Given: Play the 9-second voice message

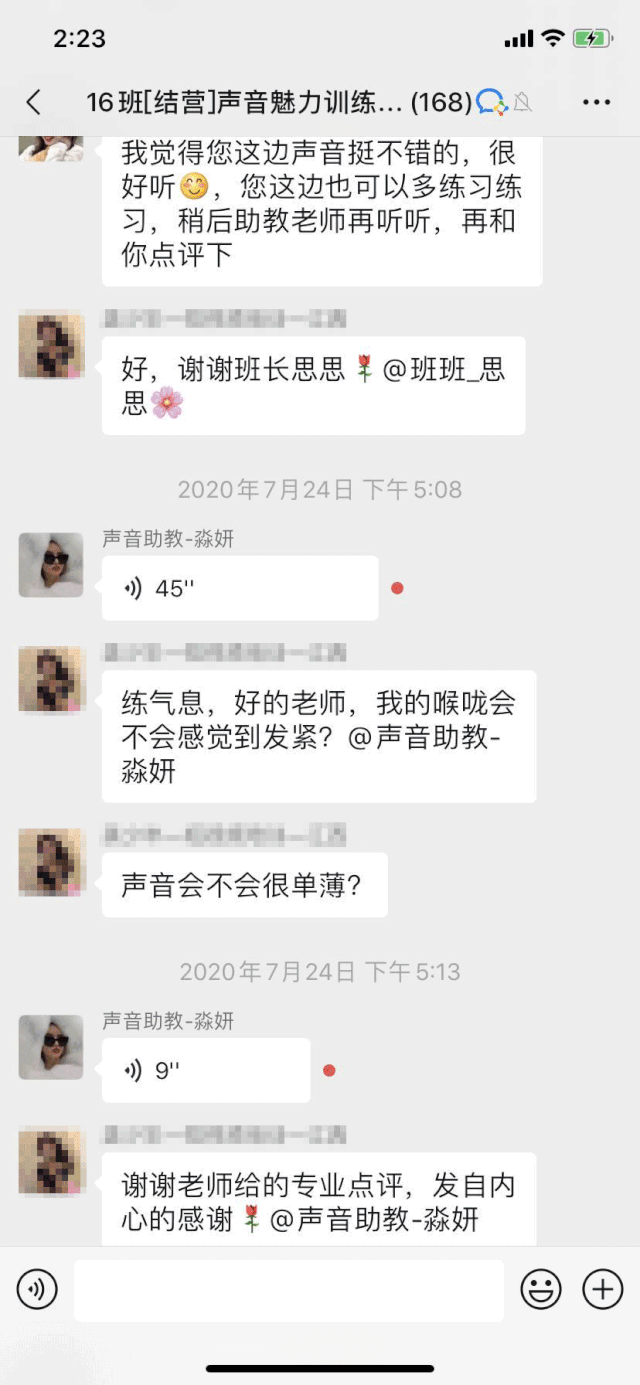Looking at the screenshot, I should pyautogui.click(x=206, y=1070).
